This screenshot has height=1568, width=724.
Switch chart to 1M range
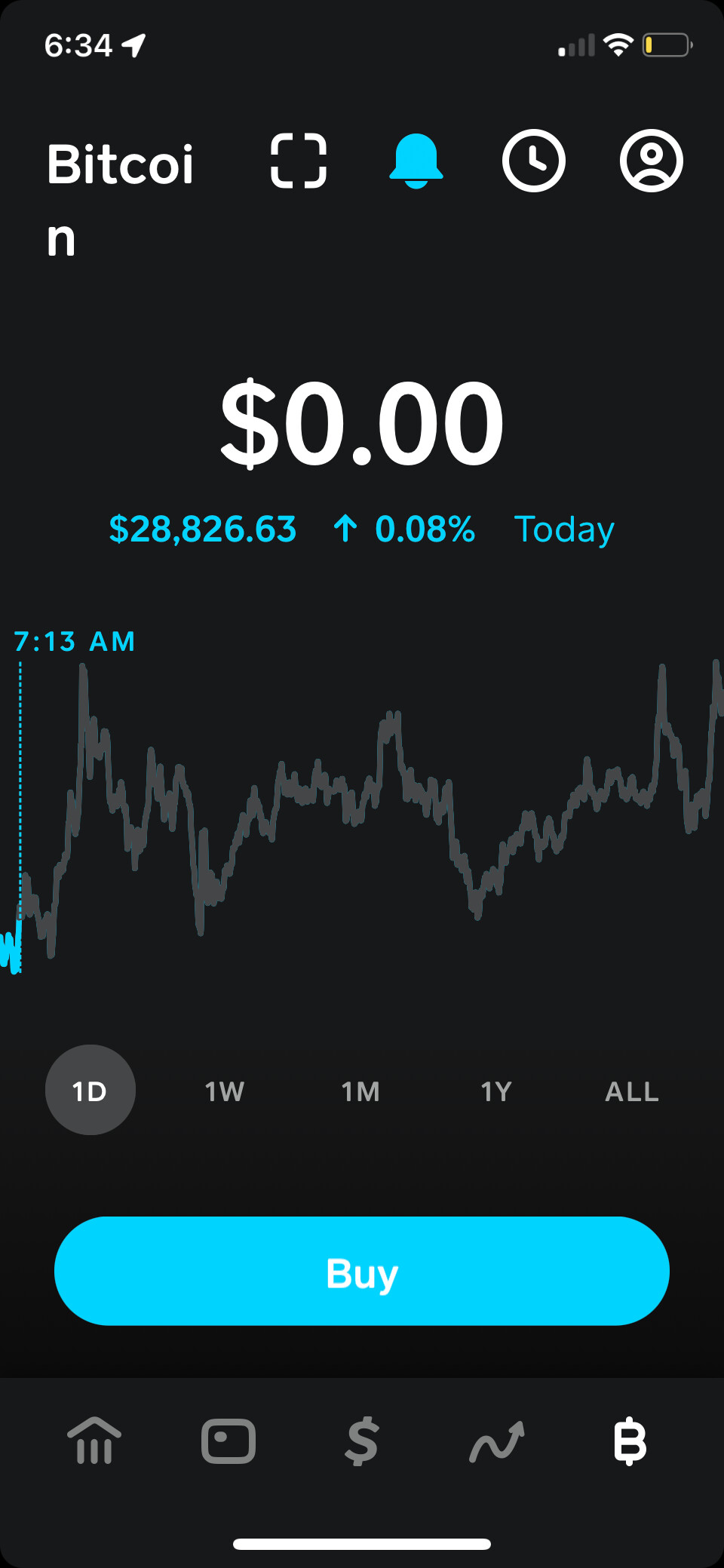tap(360, 1091)
